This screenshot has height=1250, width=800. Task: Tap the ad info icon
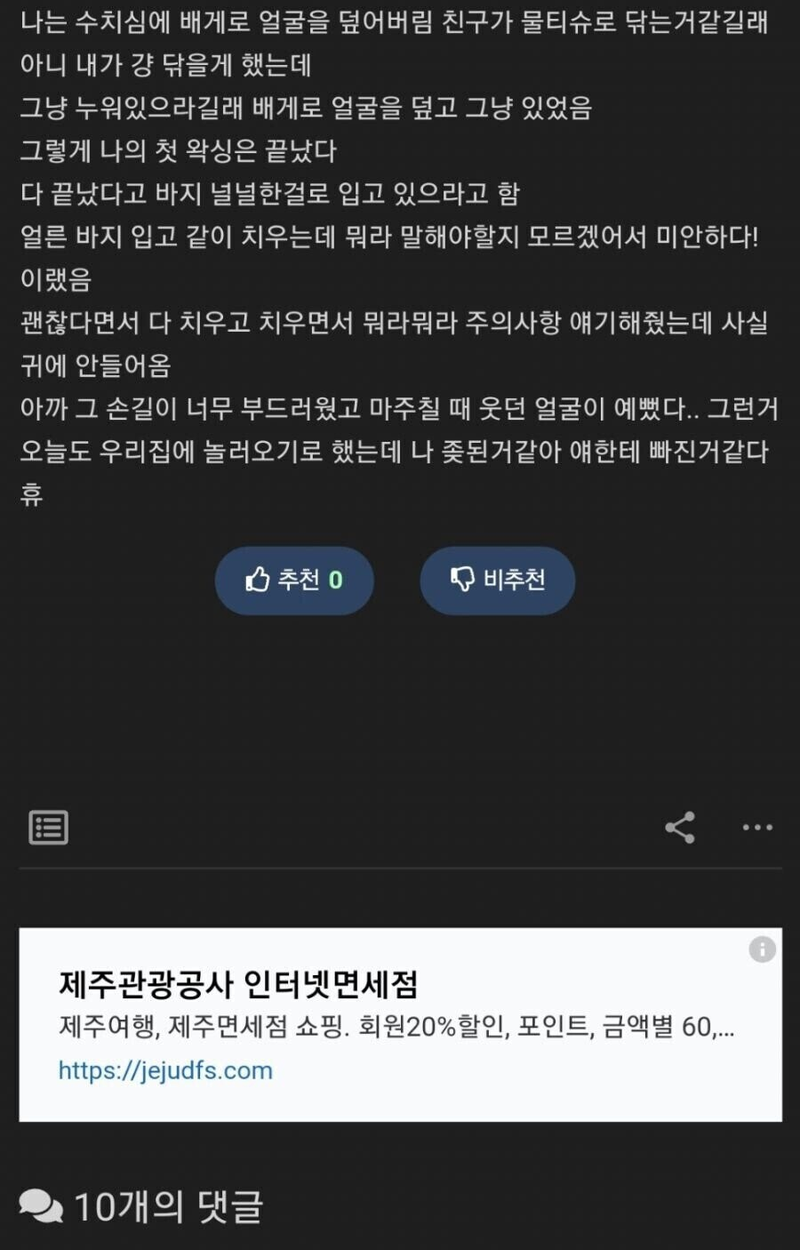(762, 949)
